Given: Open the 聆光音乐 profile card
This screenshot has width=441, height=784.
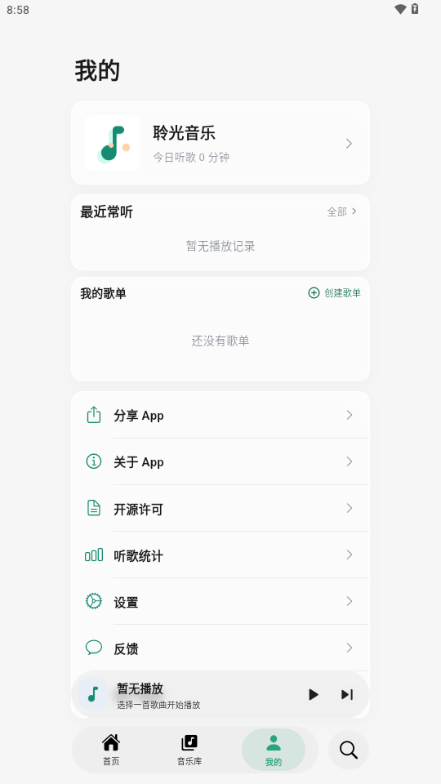Looking at the screenshot, I should (220, 143).
